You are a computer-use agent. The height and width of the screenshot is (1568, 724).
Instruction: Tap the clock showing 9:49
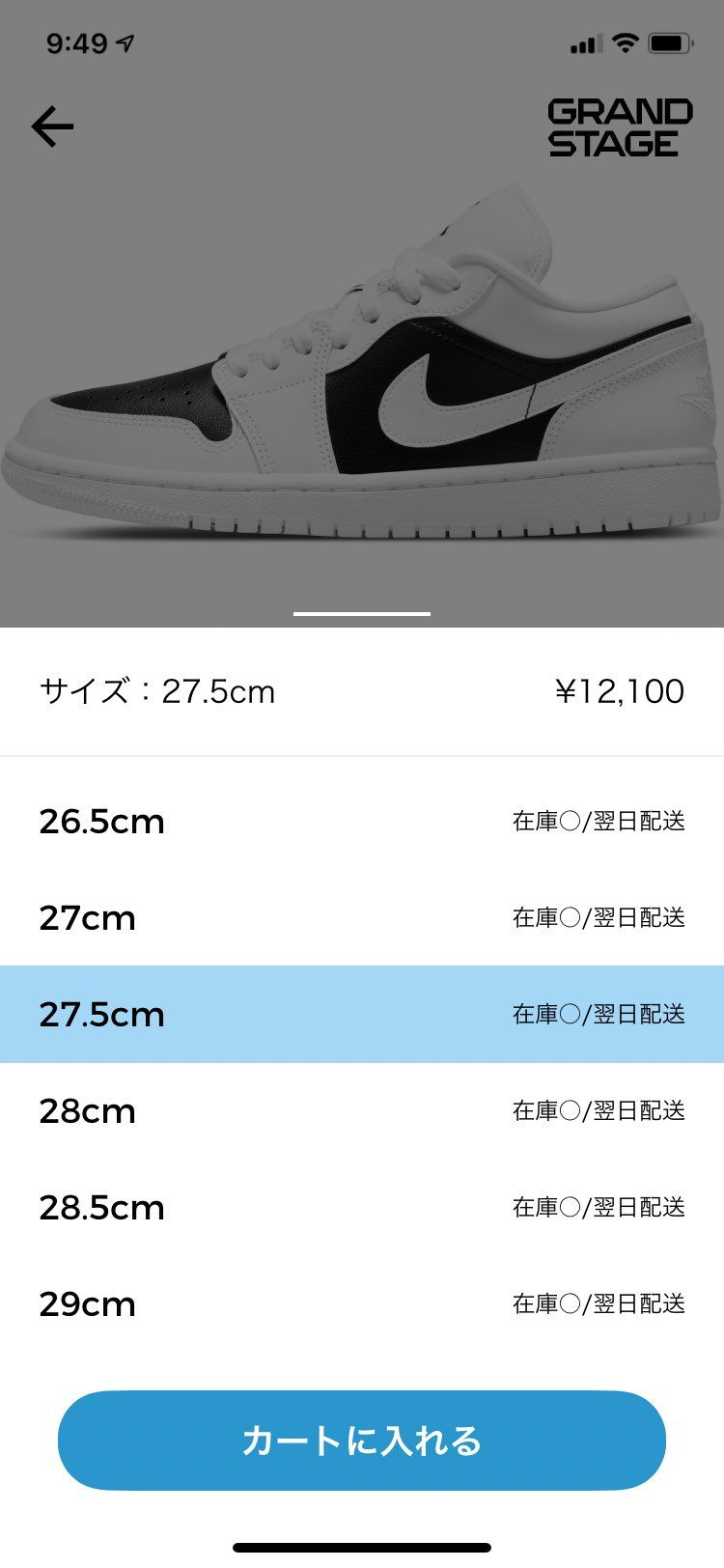click(75, 42)
